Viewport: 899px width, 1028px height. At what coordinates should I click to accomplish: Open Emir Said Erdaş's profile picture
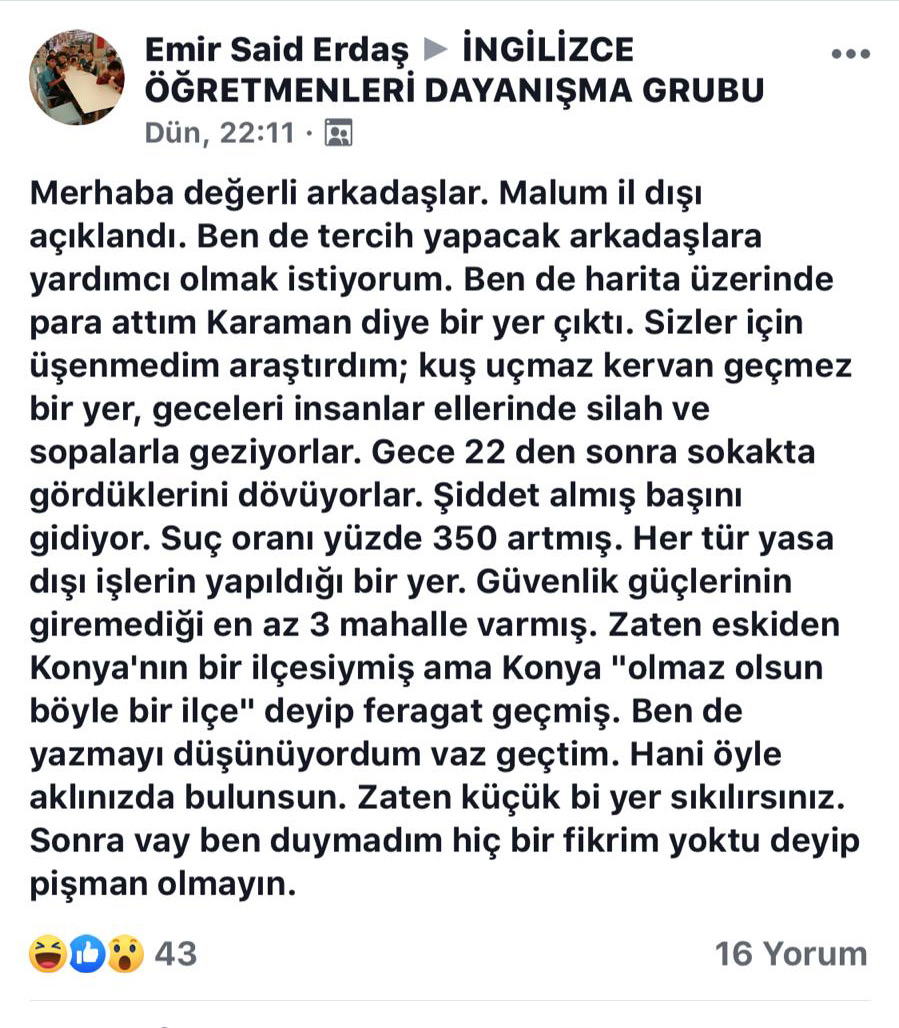pos(76,77)
